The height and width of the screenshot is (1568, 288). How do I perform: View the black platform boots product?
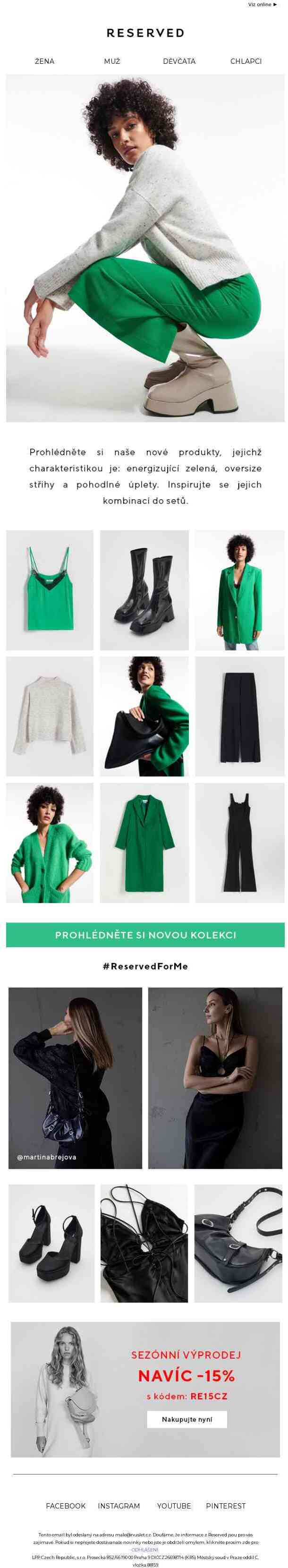[x=144, y=590]
